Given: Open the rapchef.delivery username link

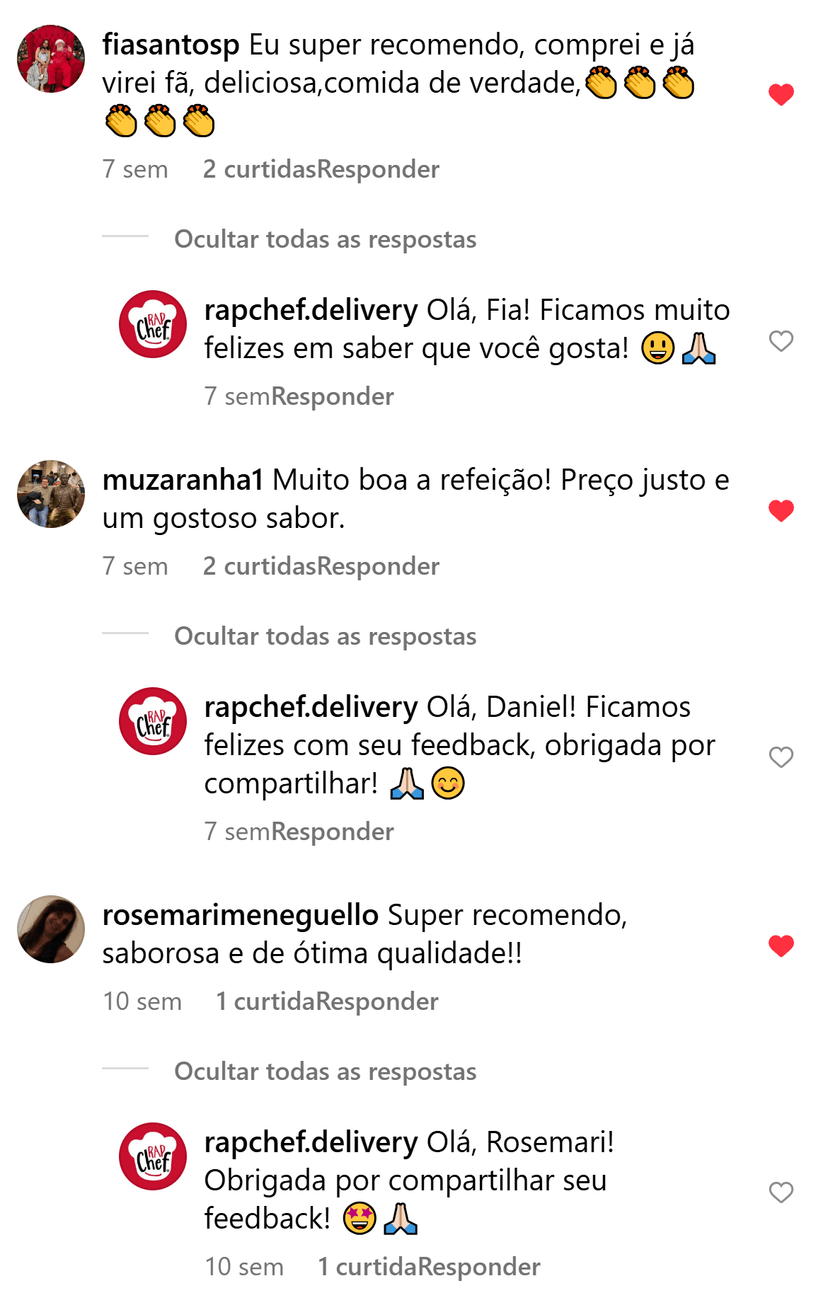Looking at the screenshot, I should 308,309.
